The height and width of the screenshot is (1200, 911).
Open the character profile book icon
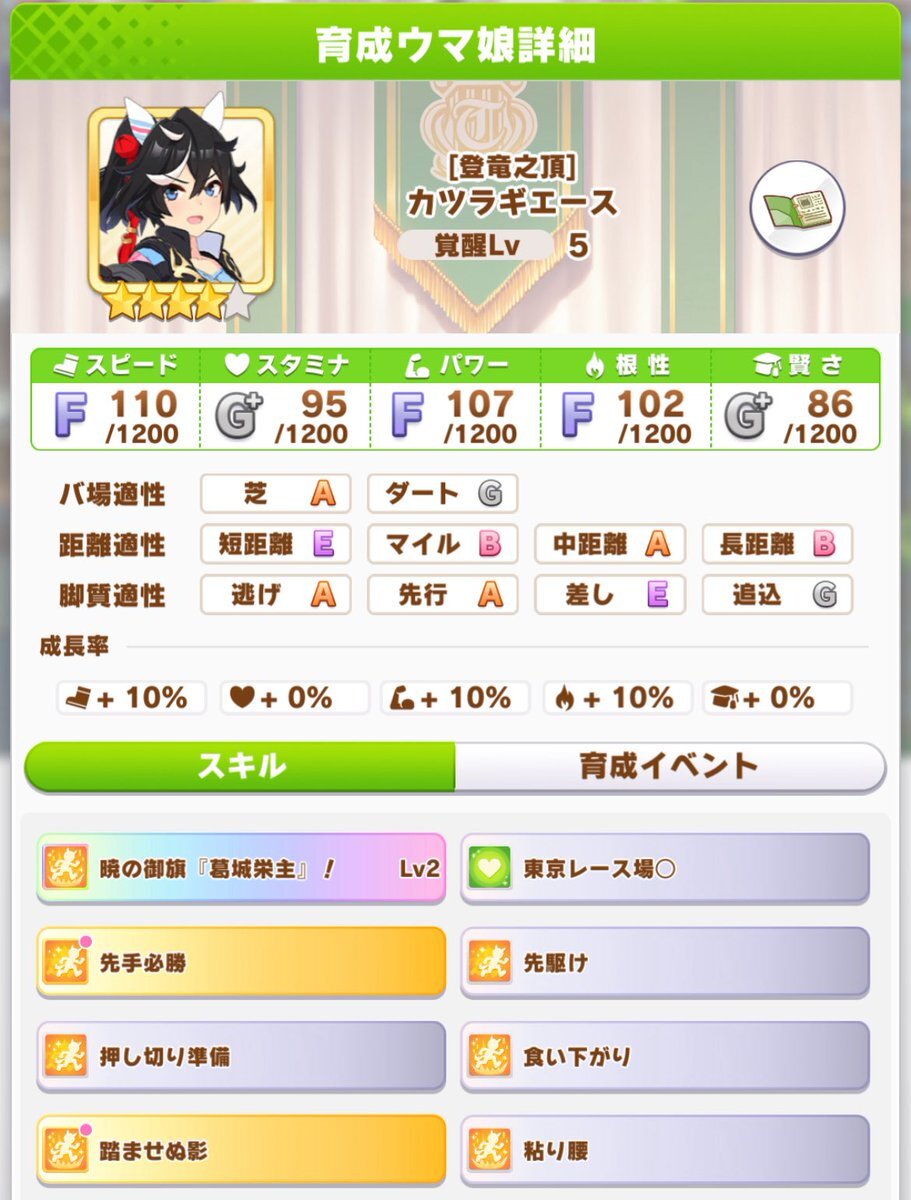coord(797,207)
